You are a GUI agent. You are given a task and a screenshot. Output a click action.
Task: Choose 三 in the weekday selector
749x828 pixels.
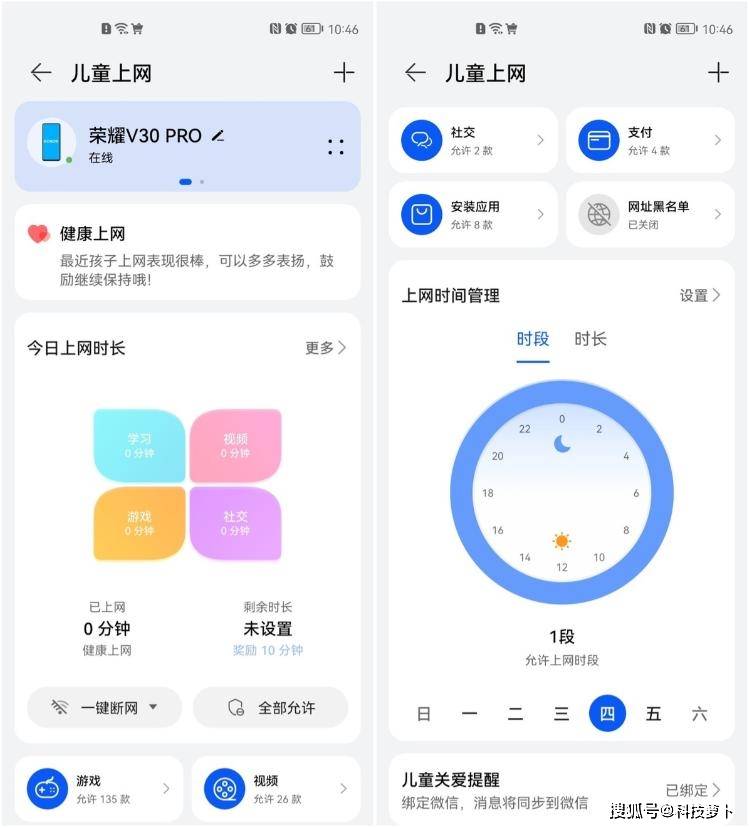point(561,714)
